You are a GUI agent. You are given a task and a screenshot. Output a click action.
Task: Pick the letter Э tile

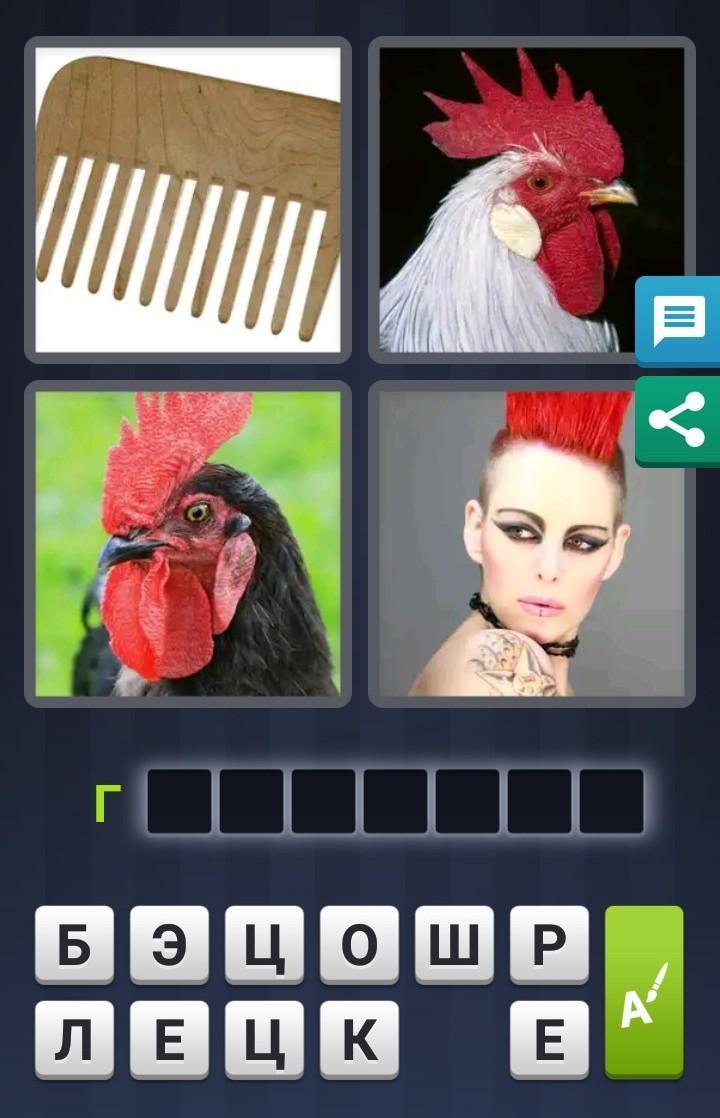click(169, 944)
